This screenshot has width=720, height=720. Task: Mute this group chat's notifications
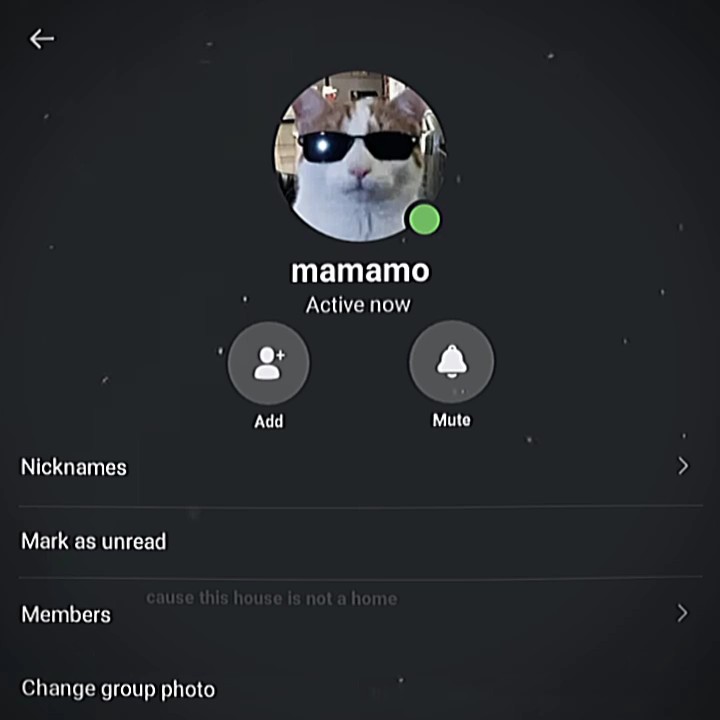451,362
